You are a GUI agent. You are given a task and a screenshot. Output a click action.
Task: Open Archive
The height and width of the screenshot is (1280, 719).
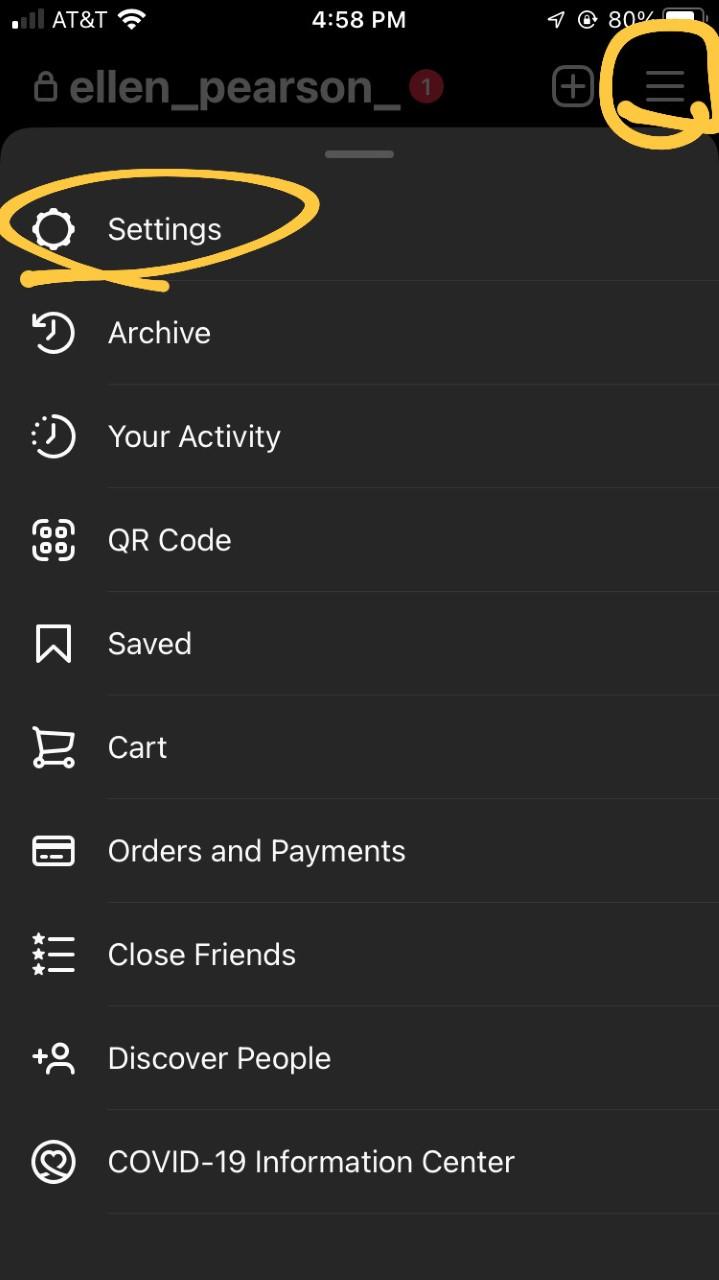click(x=159, y=333)
